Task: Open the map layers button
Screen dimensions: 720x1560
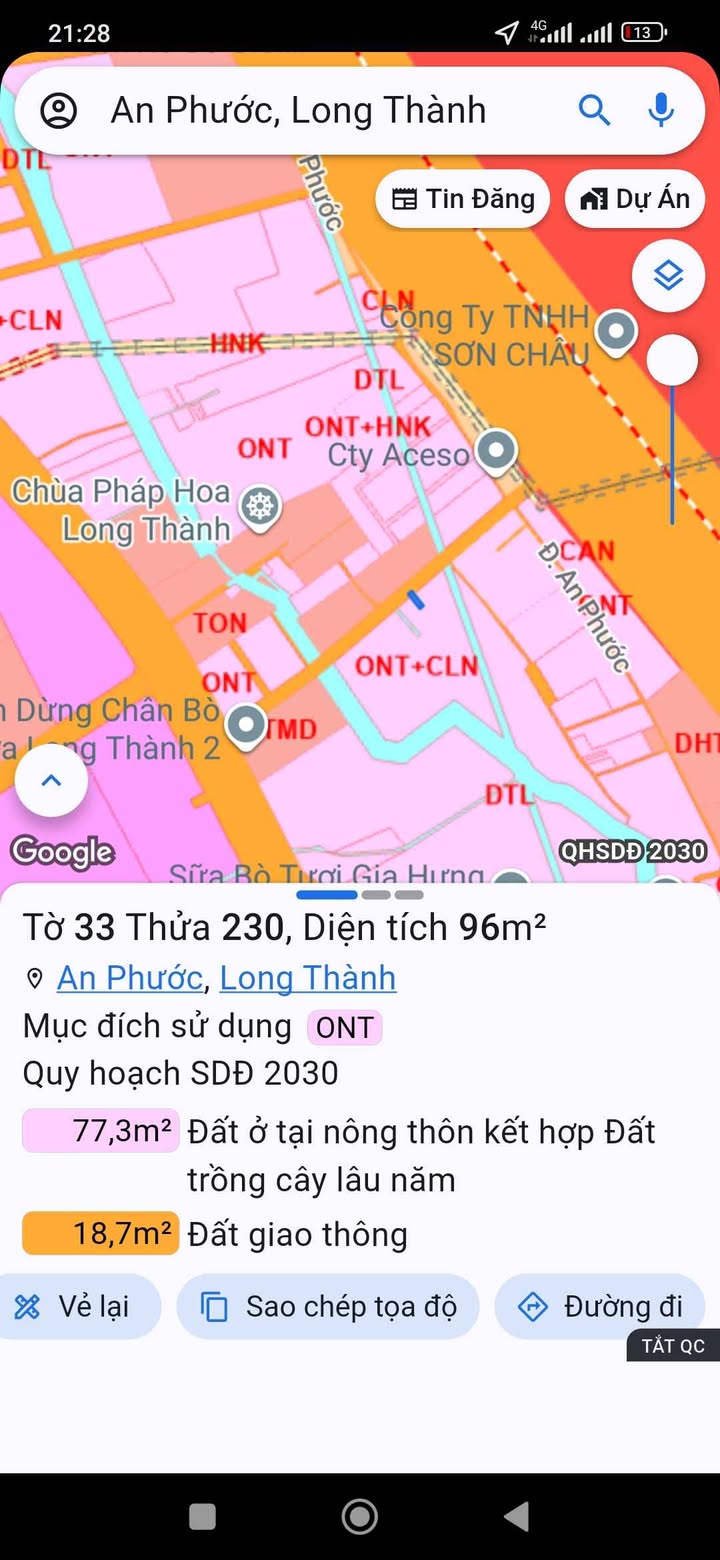Action: pos(668,275)
